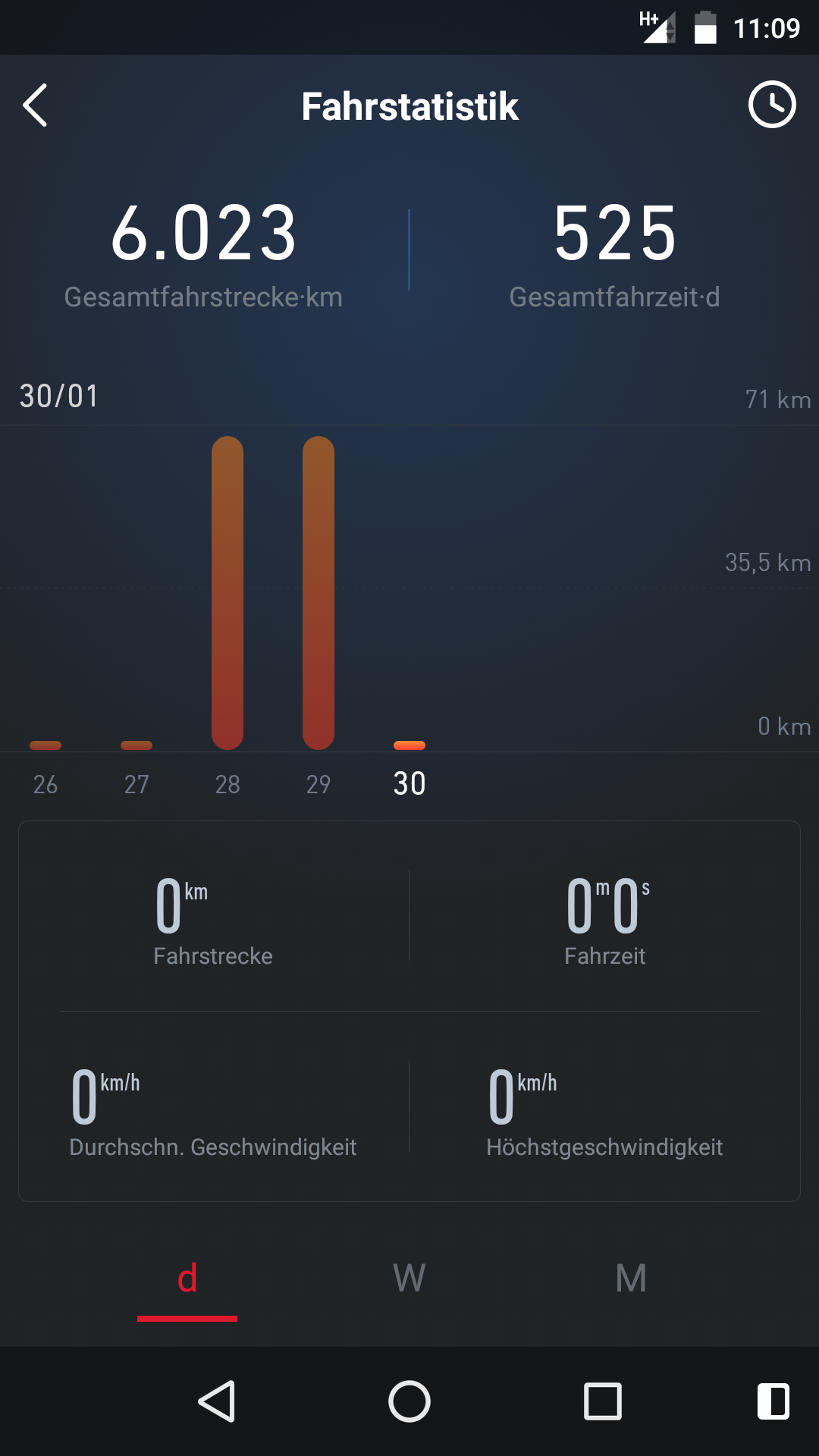
Task: Select the bar for day 29
Action: coord(318,593)
